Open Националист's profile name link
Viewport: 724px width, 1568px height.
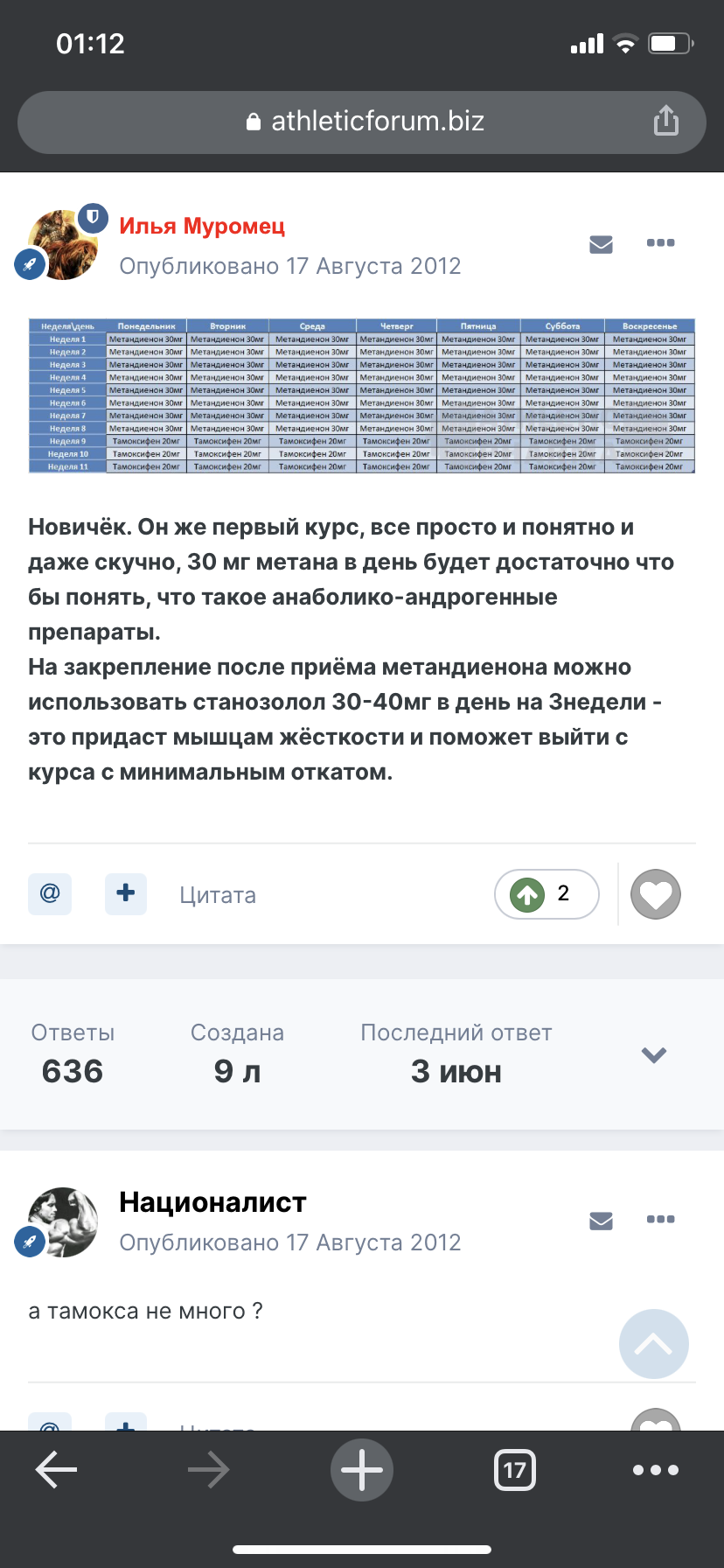212,1202
